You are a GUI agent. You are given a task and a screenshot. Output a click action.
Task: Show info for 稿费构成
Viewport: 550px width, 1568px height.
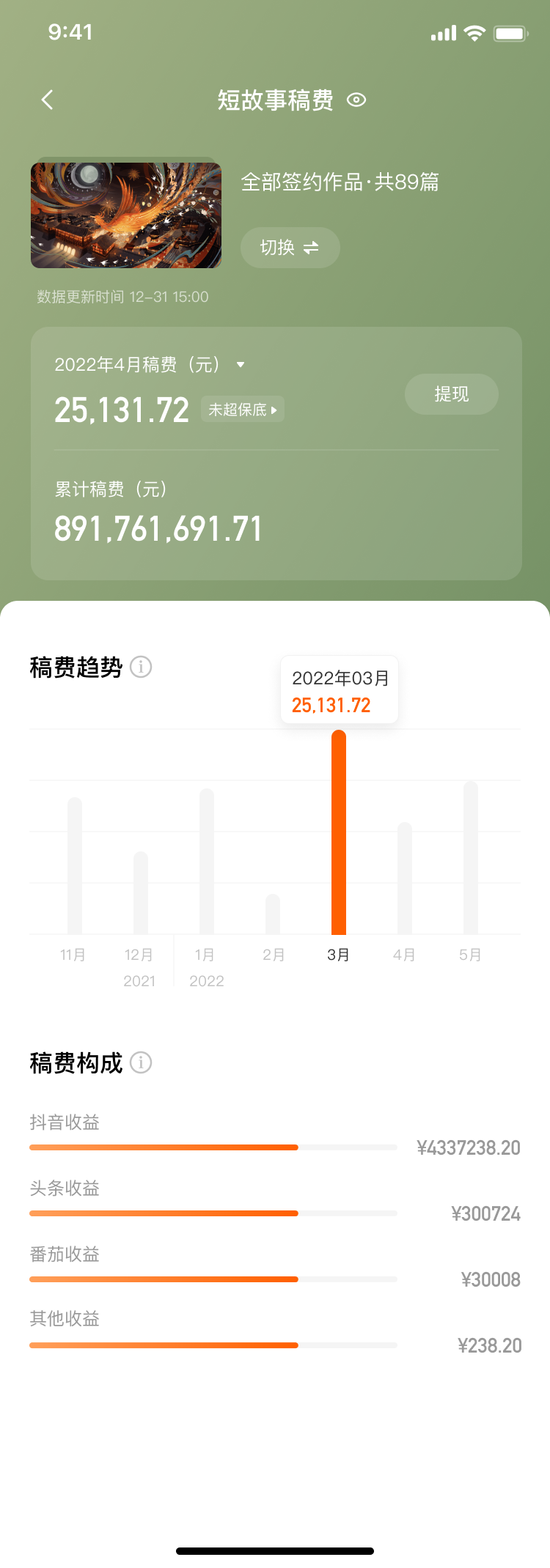pos(141,1062)
